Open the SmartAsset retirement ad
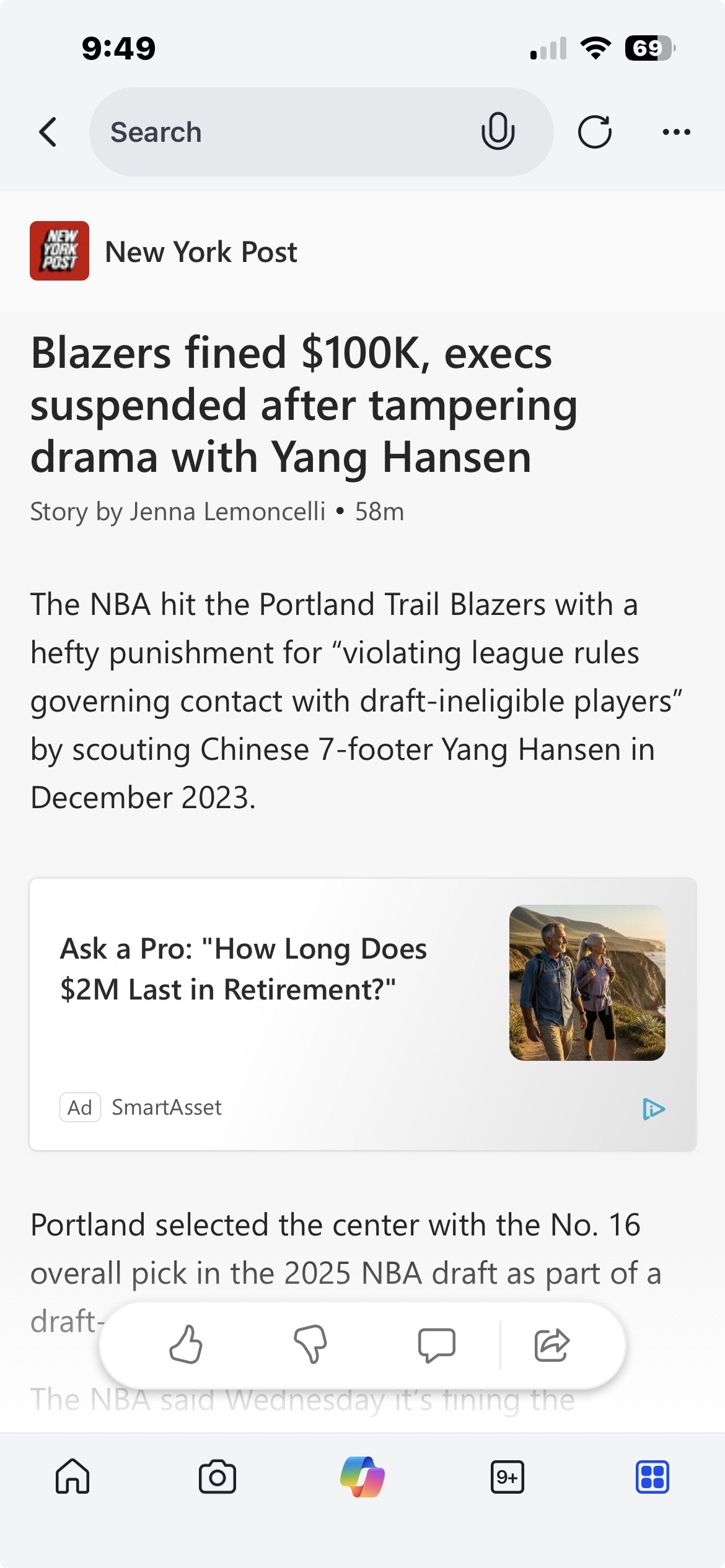The height and width of the screenshot is (1568, 725). (243, 969)
